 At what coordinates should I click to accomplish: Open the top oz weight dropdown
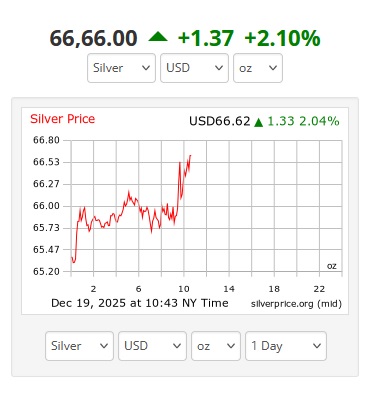258,68
